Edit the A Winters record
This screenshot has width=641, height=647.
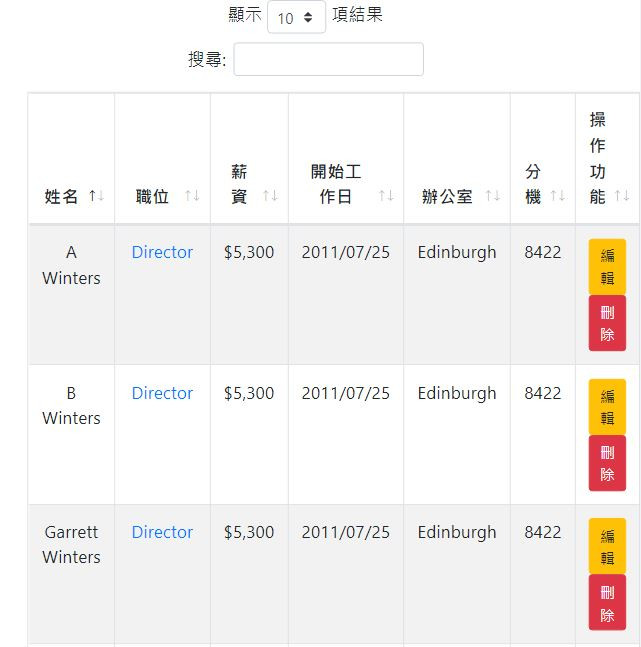tap(607, 266)
